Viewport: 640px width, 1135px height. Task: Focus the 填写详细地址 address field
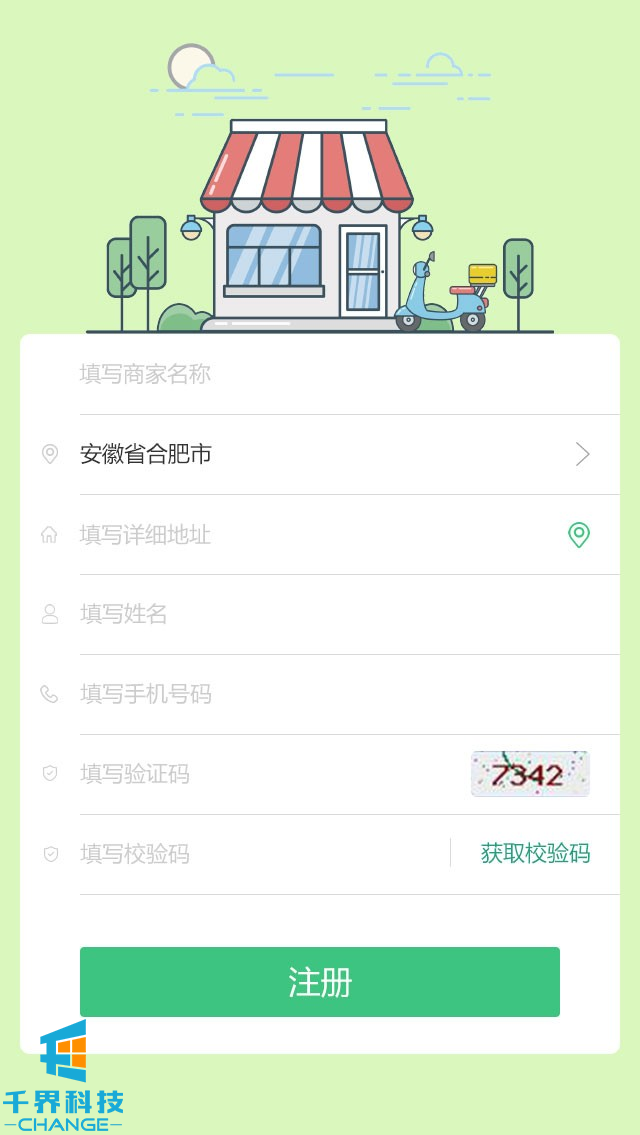[300, 534]
